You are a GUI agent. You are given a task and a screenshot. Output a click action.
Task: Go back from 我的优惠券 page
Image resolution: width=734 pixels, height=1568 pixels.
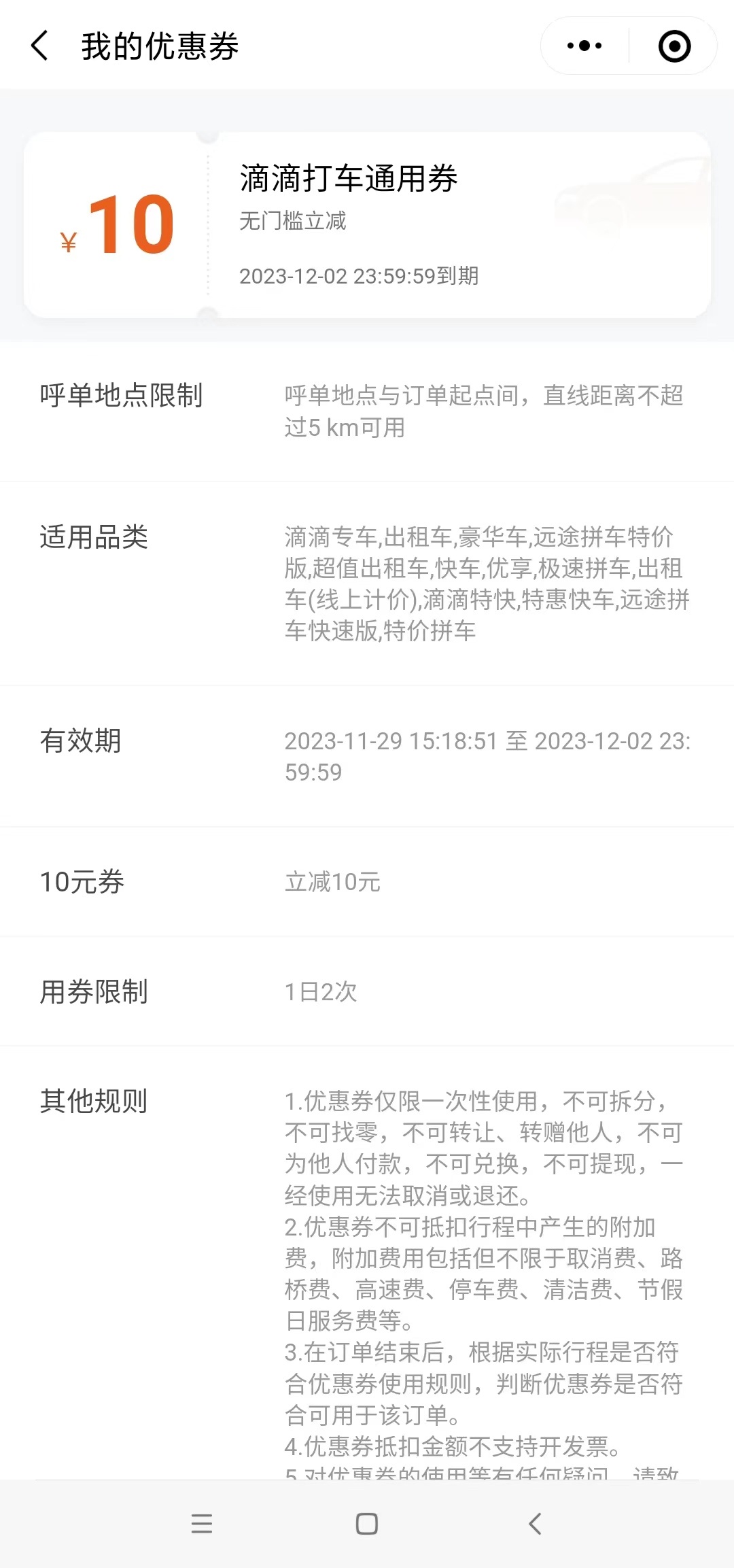coord(40,46)
